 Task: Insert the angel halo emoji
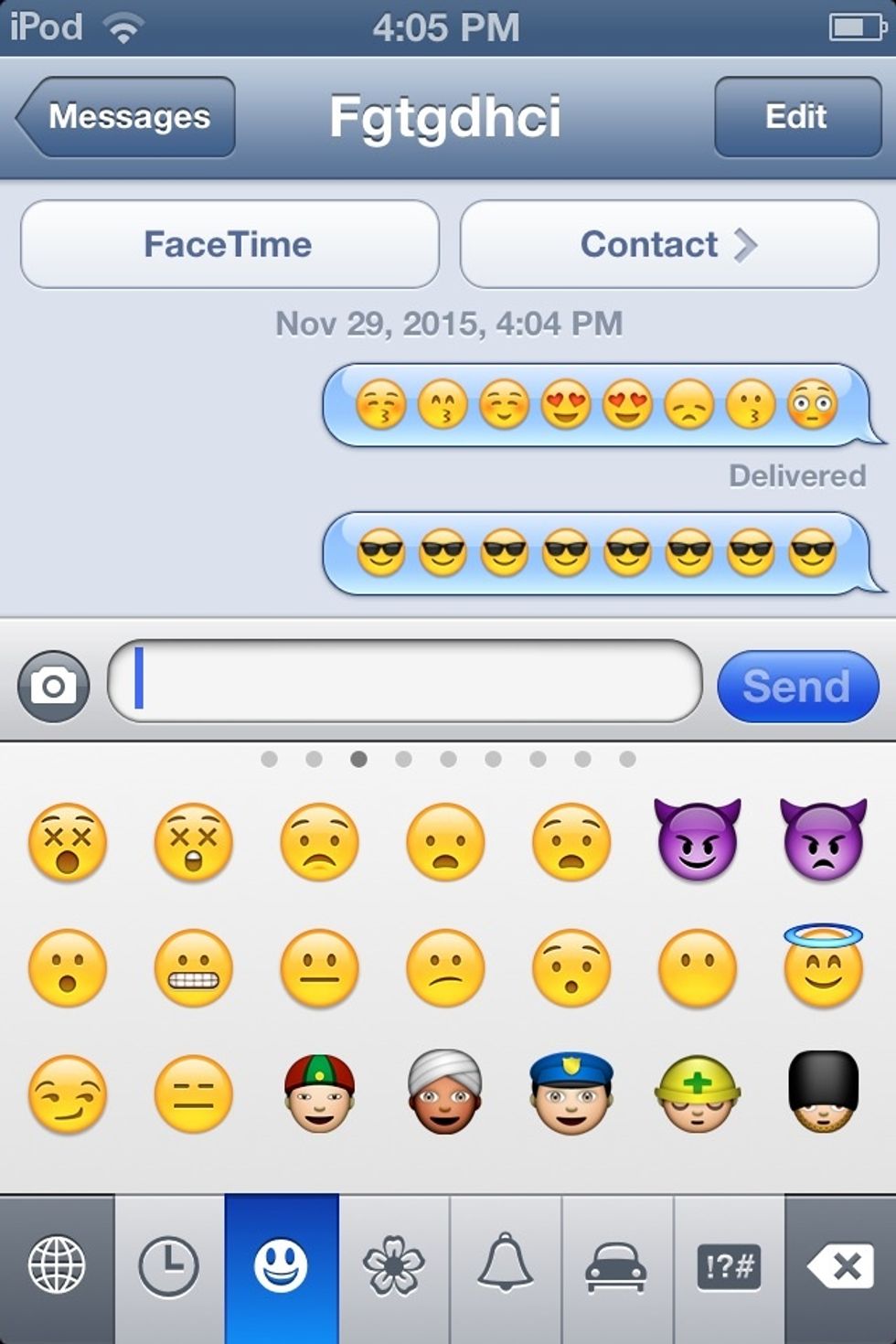tap(823, 967)
